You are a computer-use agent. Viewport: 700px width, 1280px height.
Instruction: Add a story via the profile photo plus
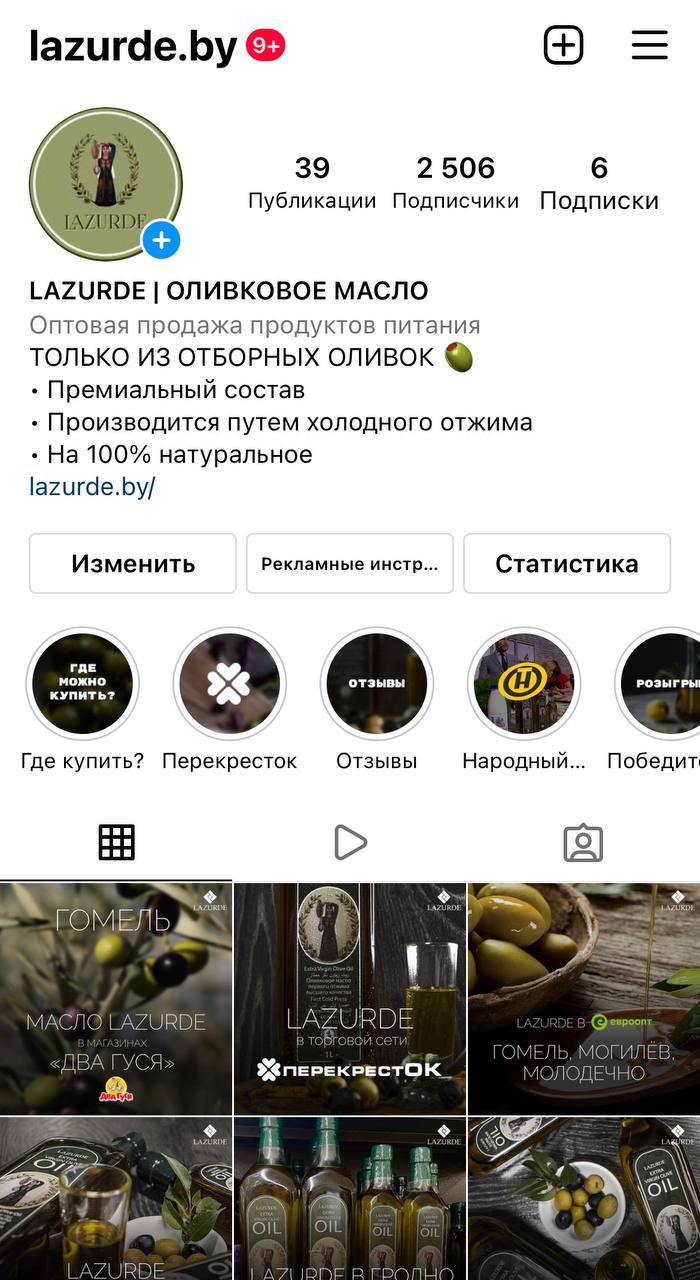(x=161, y=240)
